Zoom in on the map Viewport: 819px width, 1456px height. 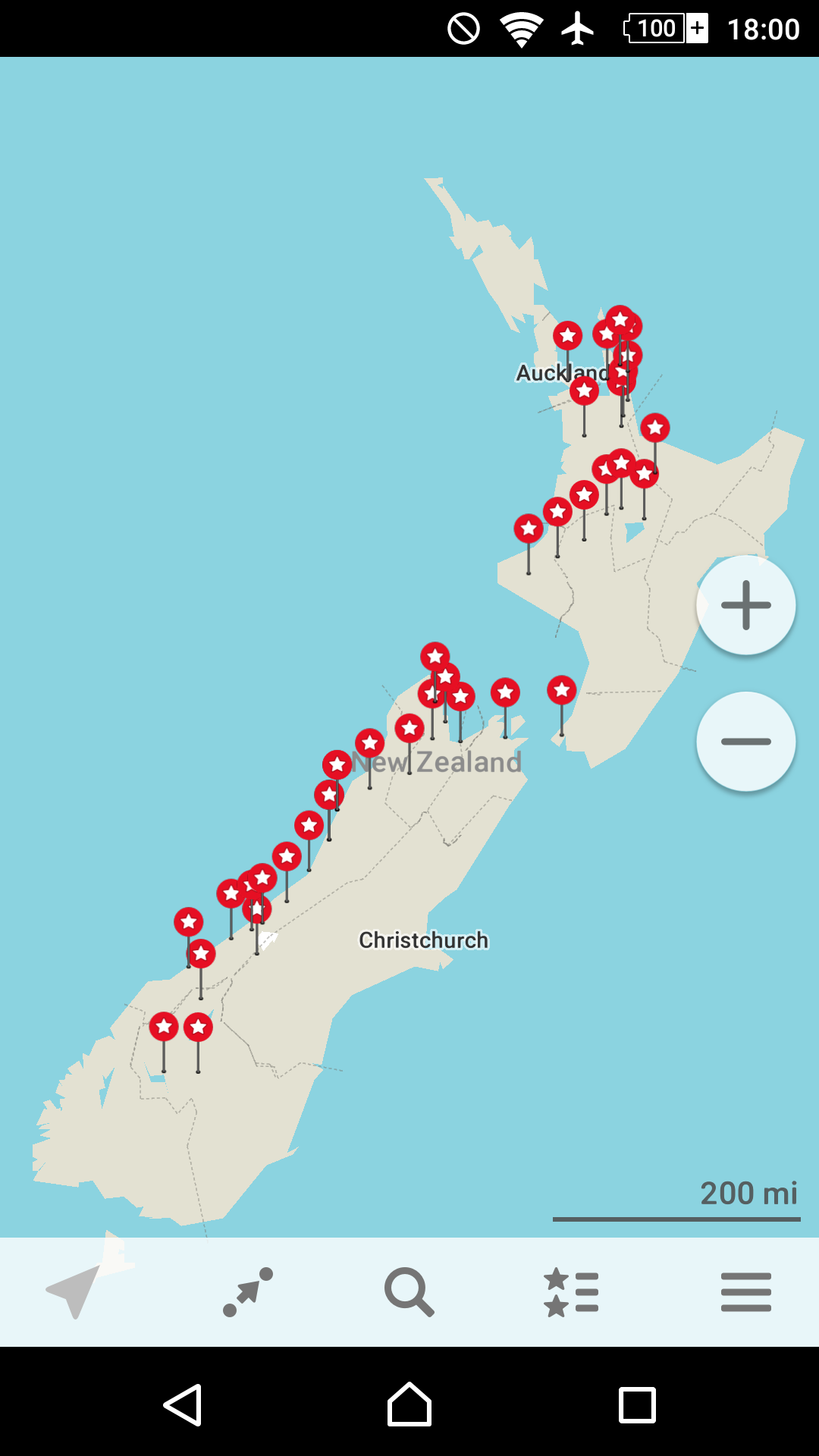tap(745, 605)
